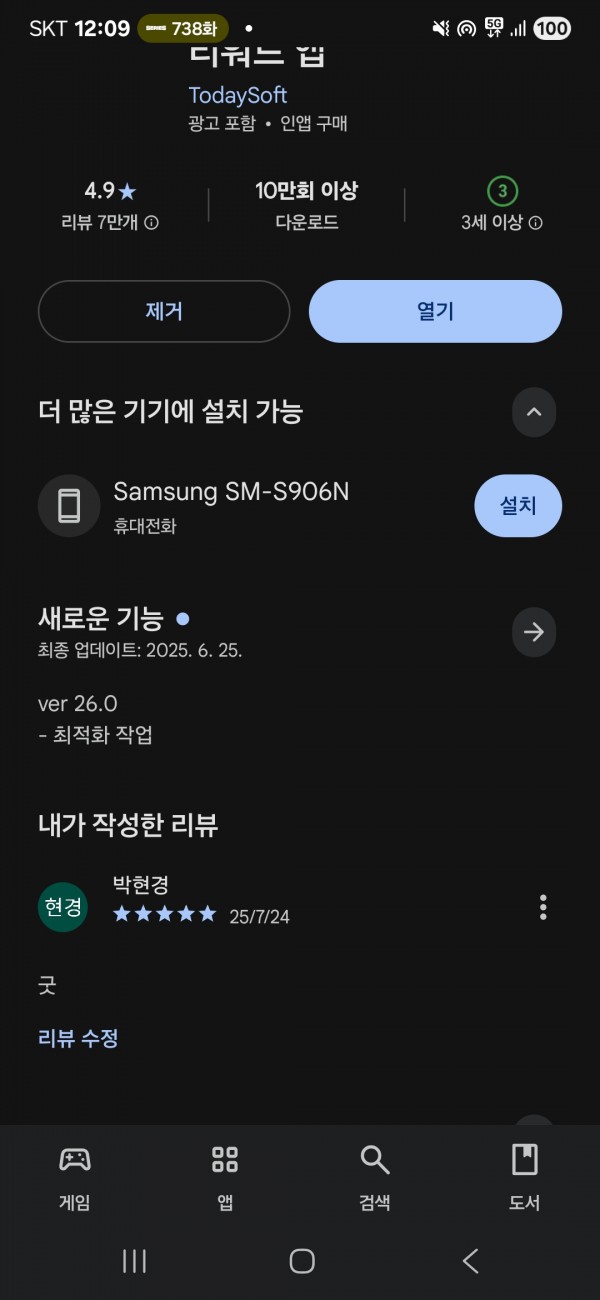Install on Samsung SM-S906N with 설치
The image size is (600, 1300).
518,506
